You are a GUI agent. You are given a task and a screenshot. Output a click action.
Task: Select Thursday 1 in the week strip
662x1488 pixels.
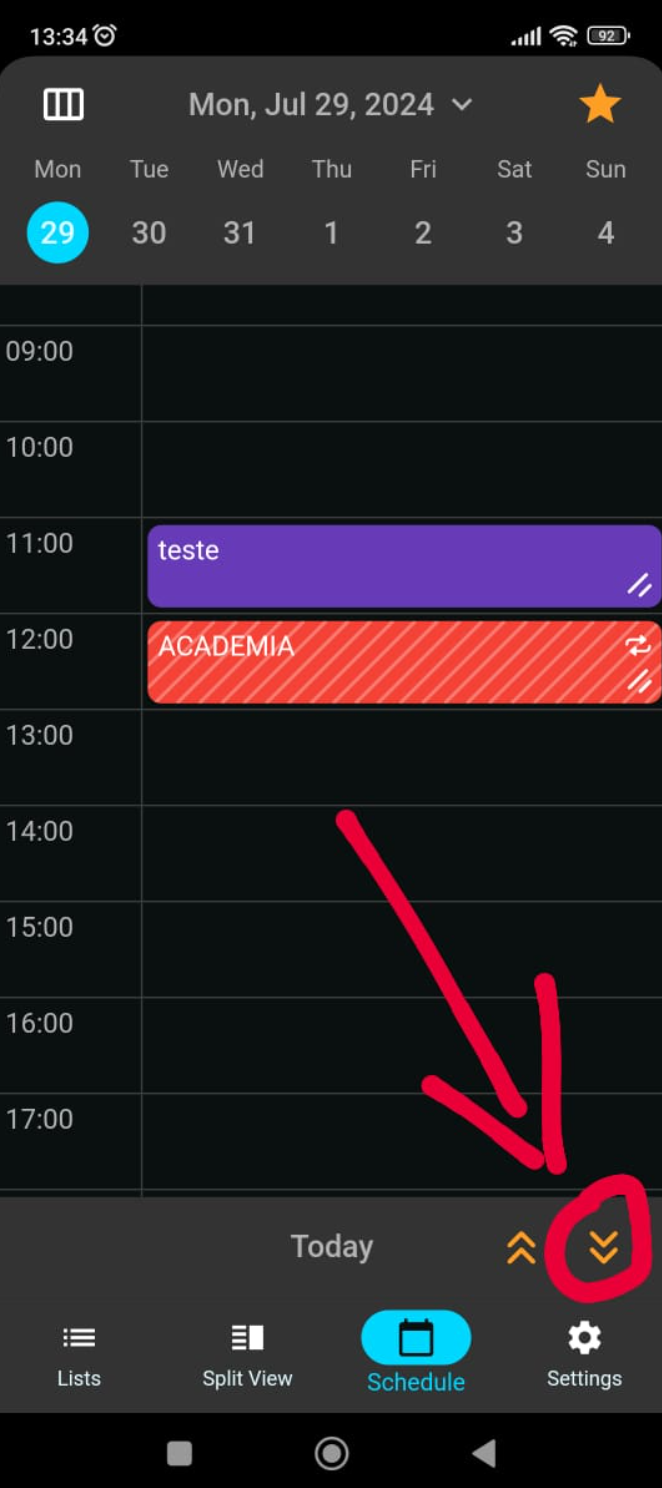[x=331, y=232]
